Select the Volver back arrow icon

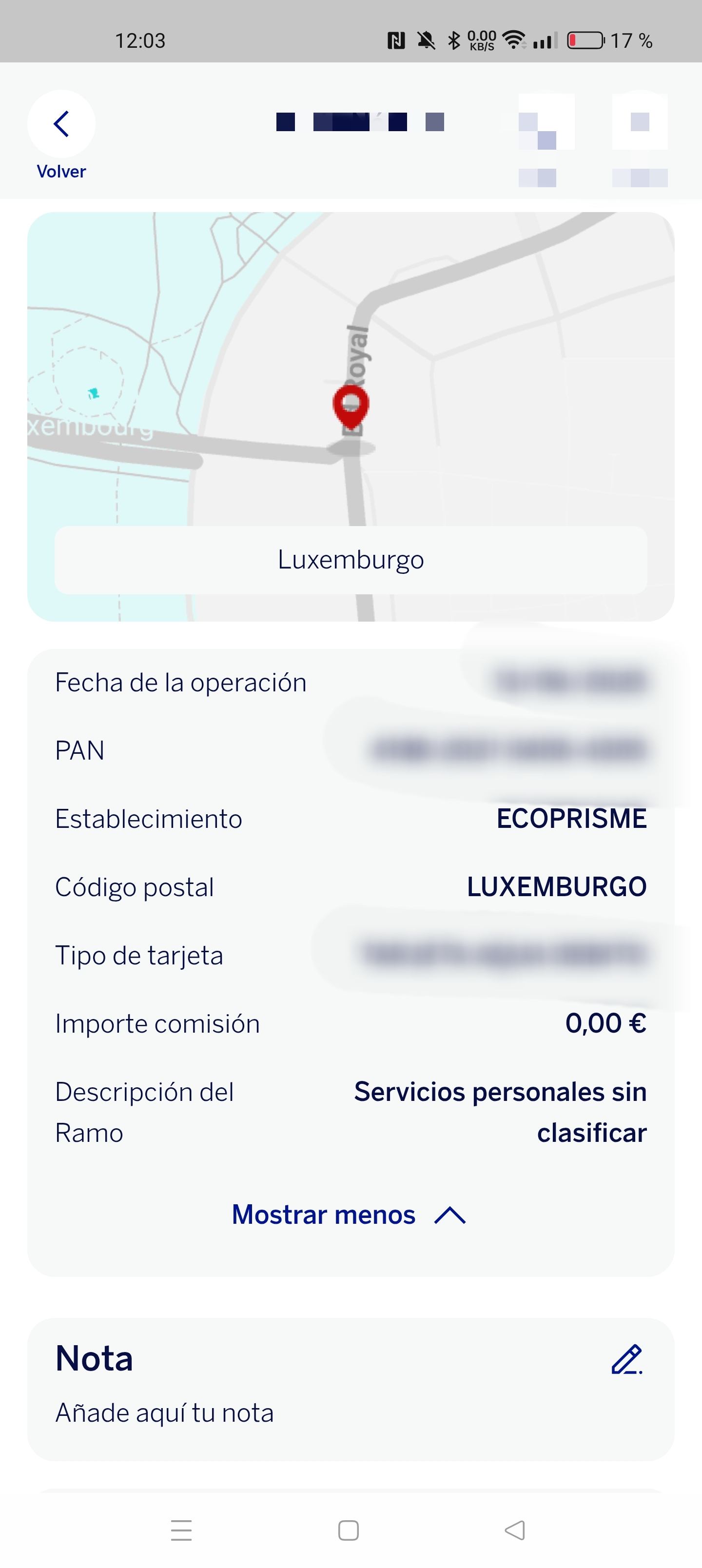pos(61,123)
